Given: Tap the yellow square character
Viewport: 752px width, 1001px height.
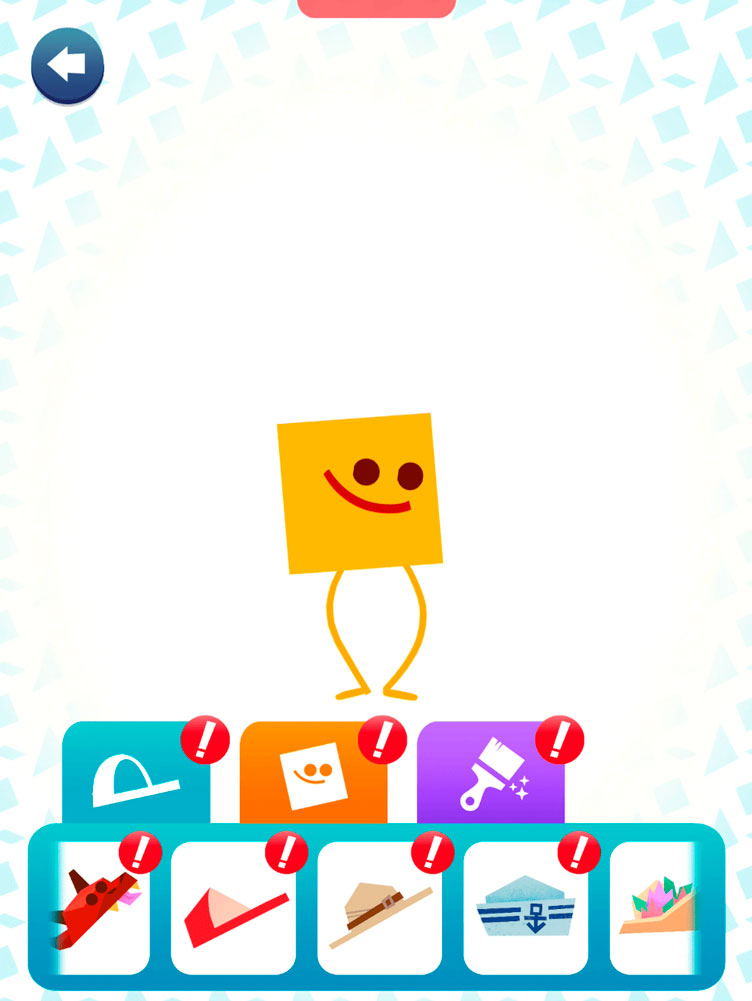Looking at the screenshot, I should tap(360, 495).
